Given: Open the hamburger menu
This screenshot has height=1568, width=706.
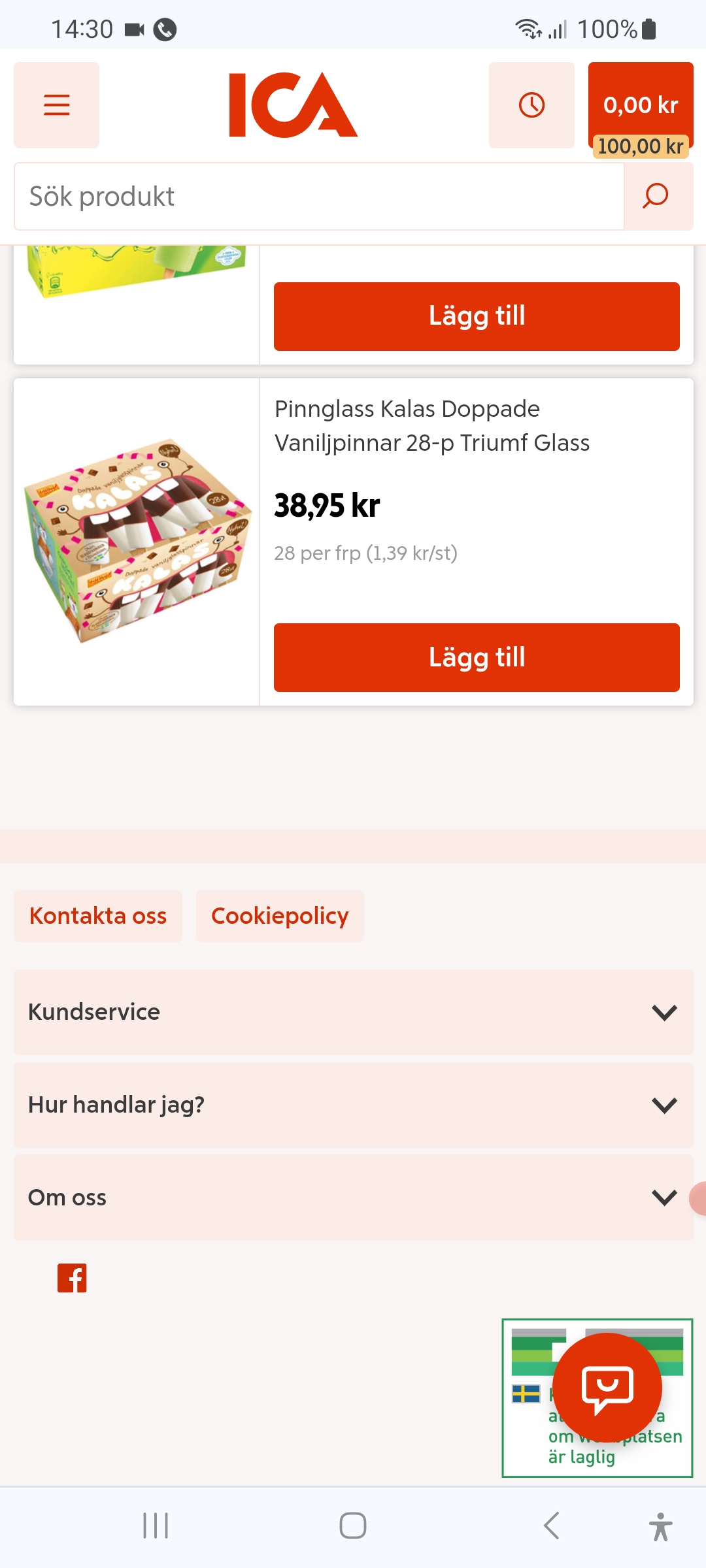Looking at the screenshot, I should pos(56,105).
